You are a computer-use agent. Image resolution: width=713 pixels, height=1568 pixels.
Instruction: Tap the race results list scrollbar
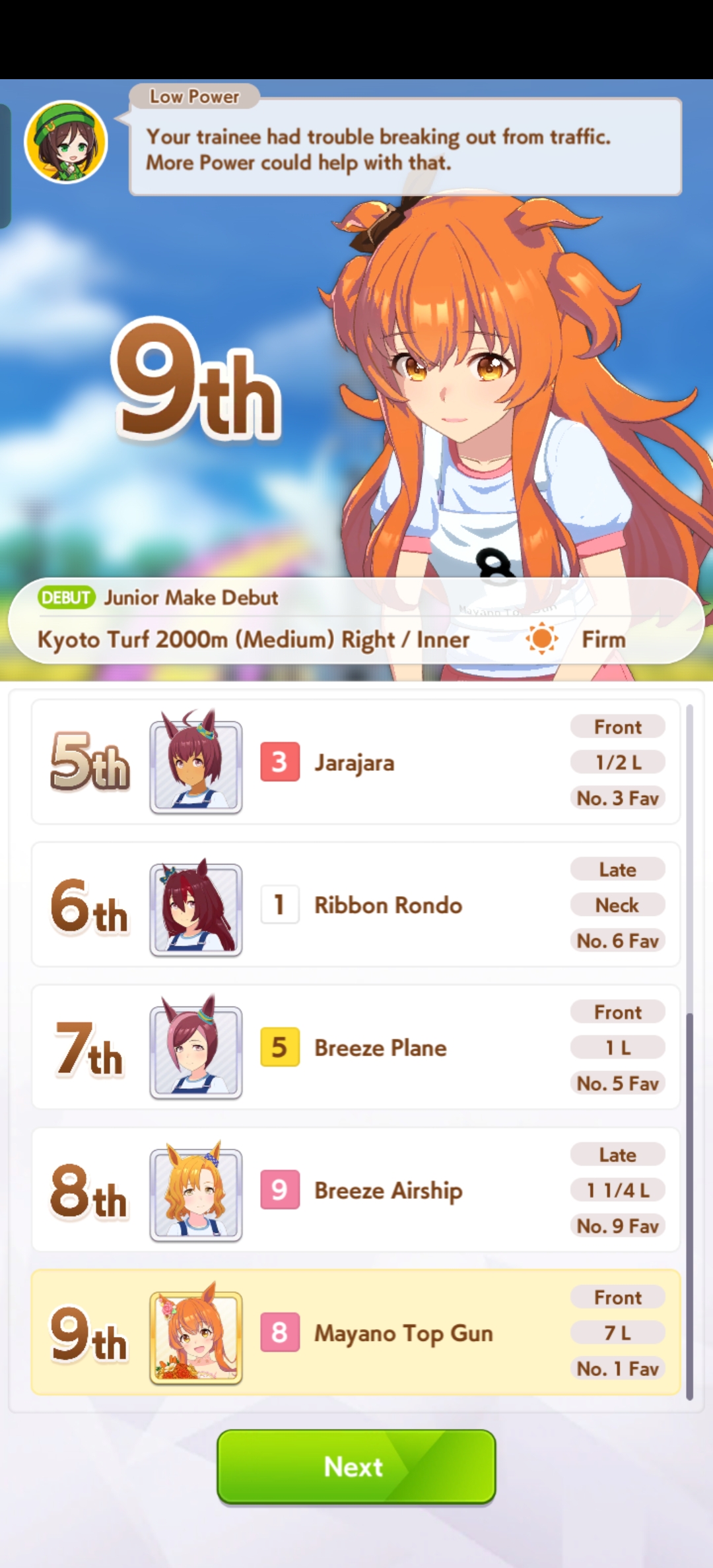pos(690,1052)
